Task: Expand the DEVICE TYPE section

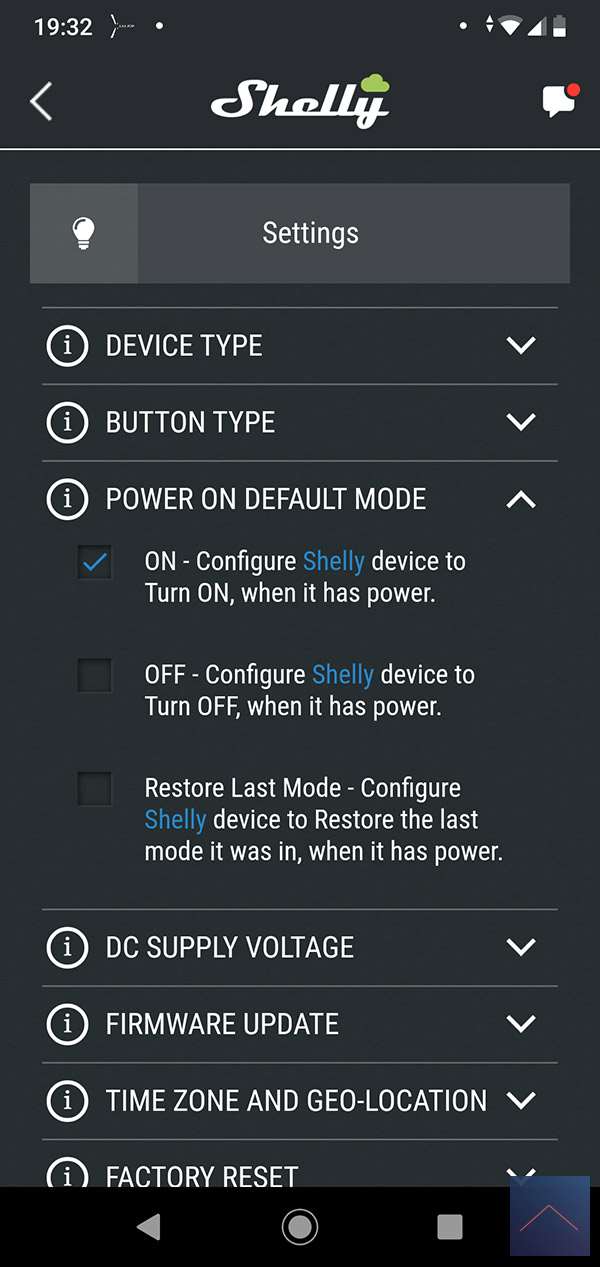Action: pos(521,346)
